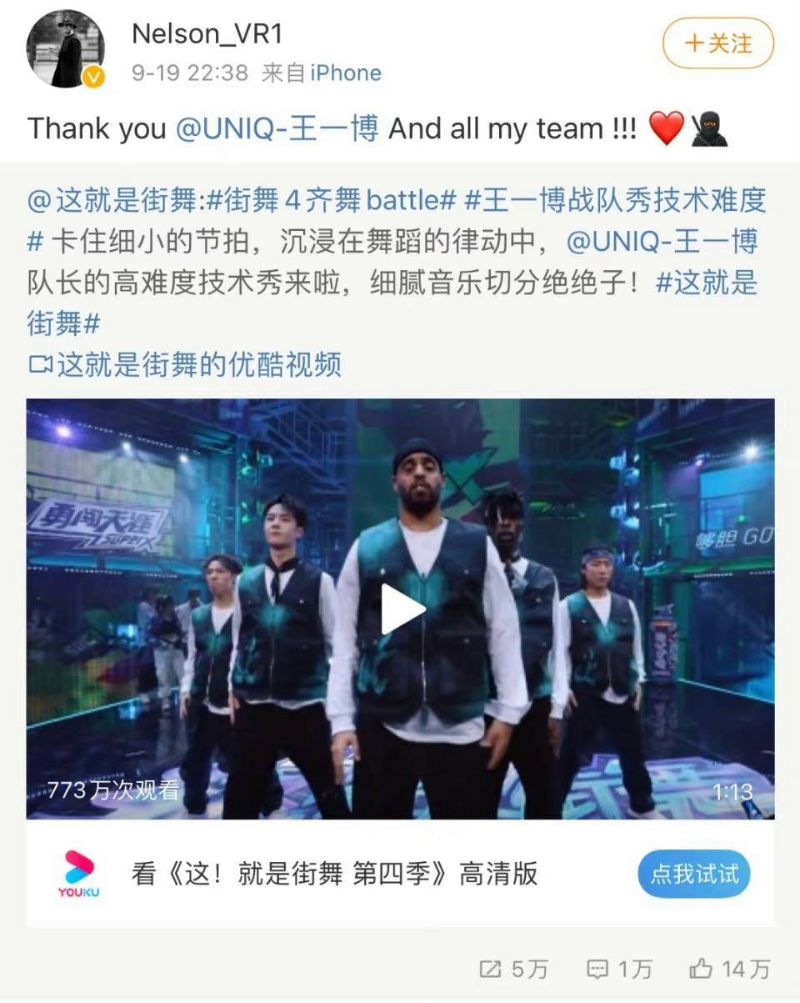Open Youku banner for 这!就是街舞 第四季
Image resolution: width=800 pixels, height=1003 pixels.
coord(335,873)
